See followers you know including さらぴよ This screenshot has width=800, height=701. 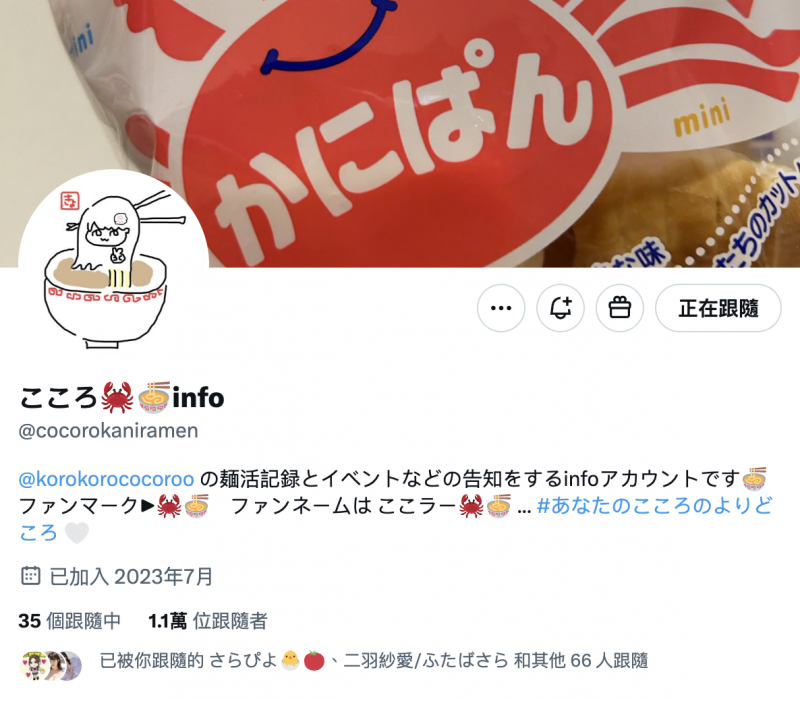(373, 661)
